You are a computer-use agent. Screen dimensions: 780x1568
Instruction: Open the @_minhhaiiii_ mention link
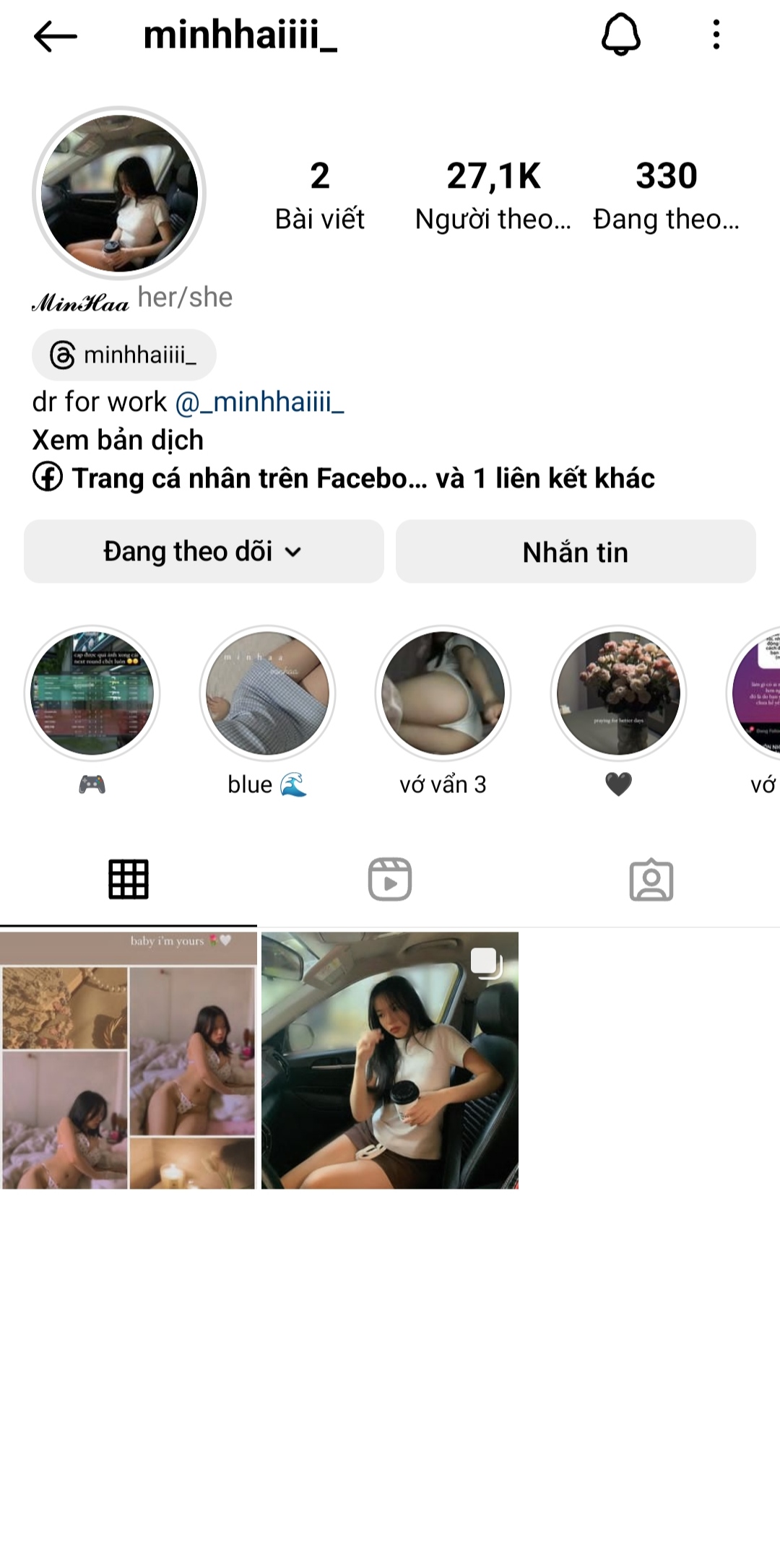click(259, 402)
